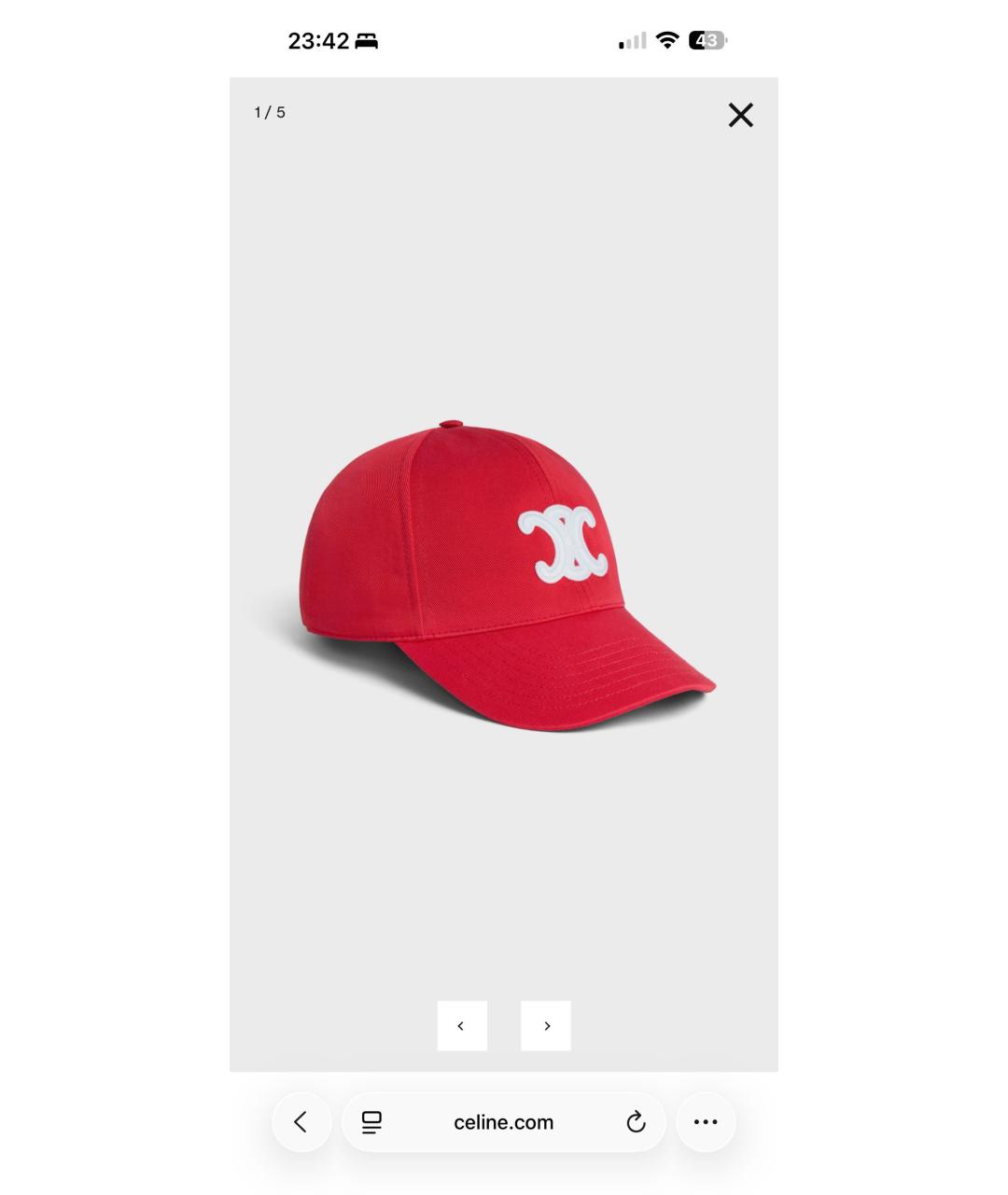Close the product image gallery

pos(740,115)
